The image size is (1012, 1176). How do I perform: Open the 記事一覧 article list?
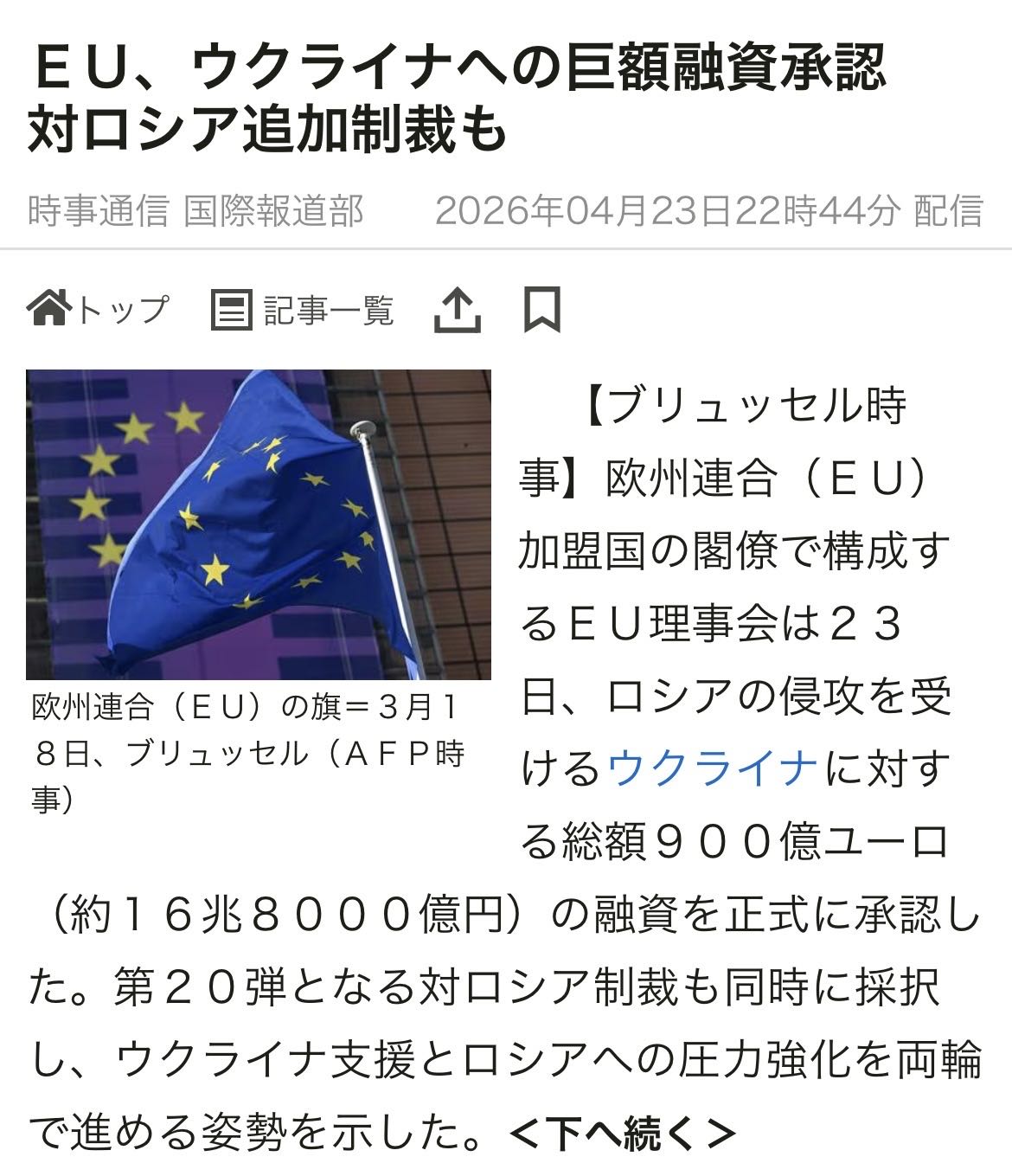click(x=303, y=310)
